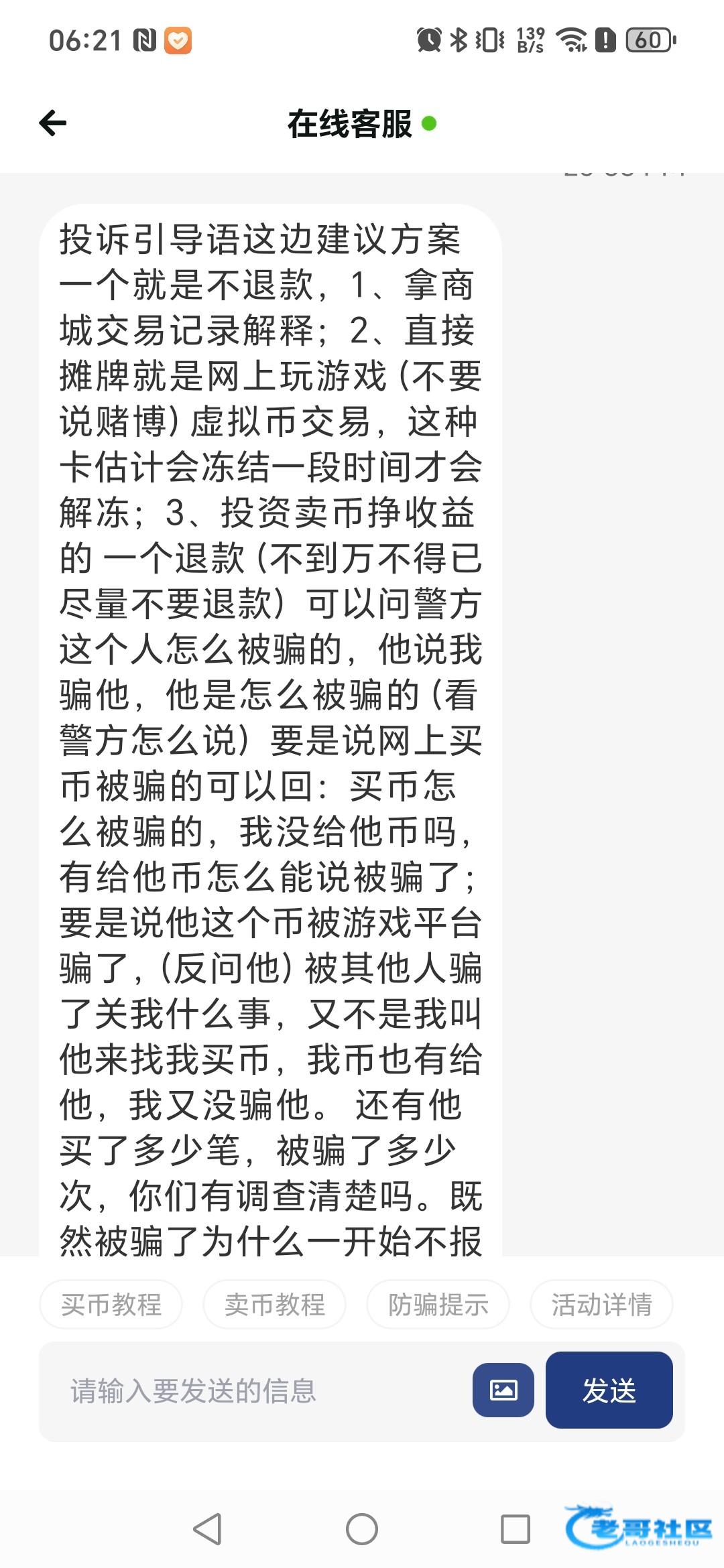Open the 活动详情 chip
This screenshot has width=724, height=1568.
tap(601, 1305)
